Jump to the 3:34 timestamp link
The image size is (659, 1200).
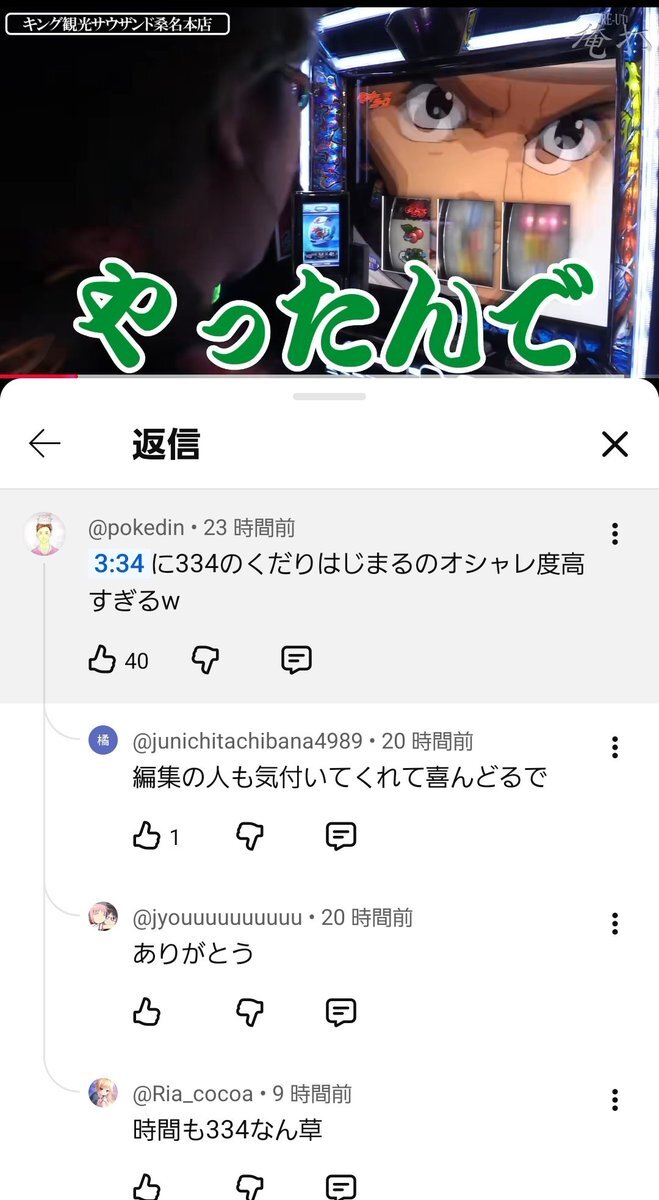[119, 564]
